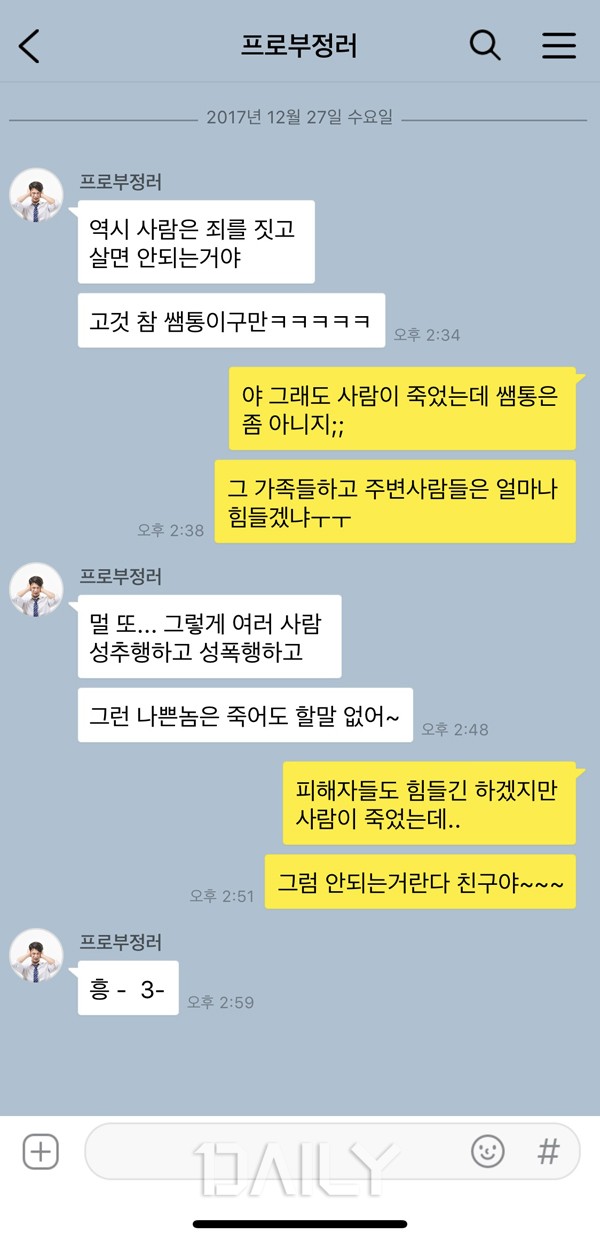Open the emoticon picker
Screen dimensions: 600x1241
point(488,1151)
